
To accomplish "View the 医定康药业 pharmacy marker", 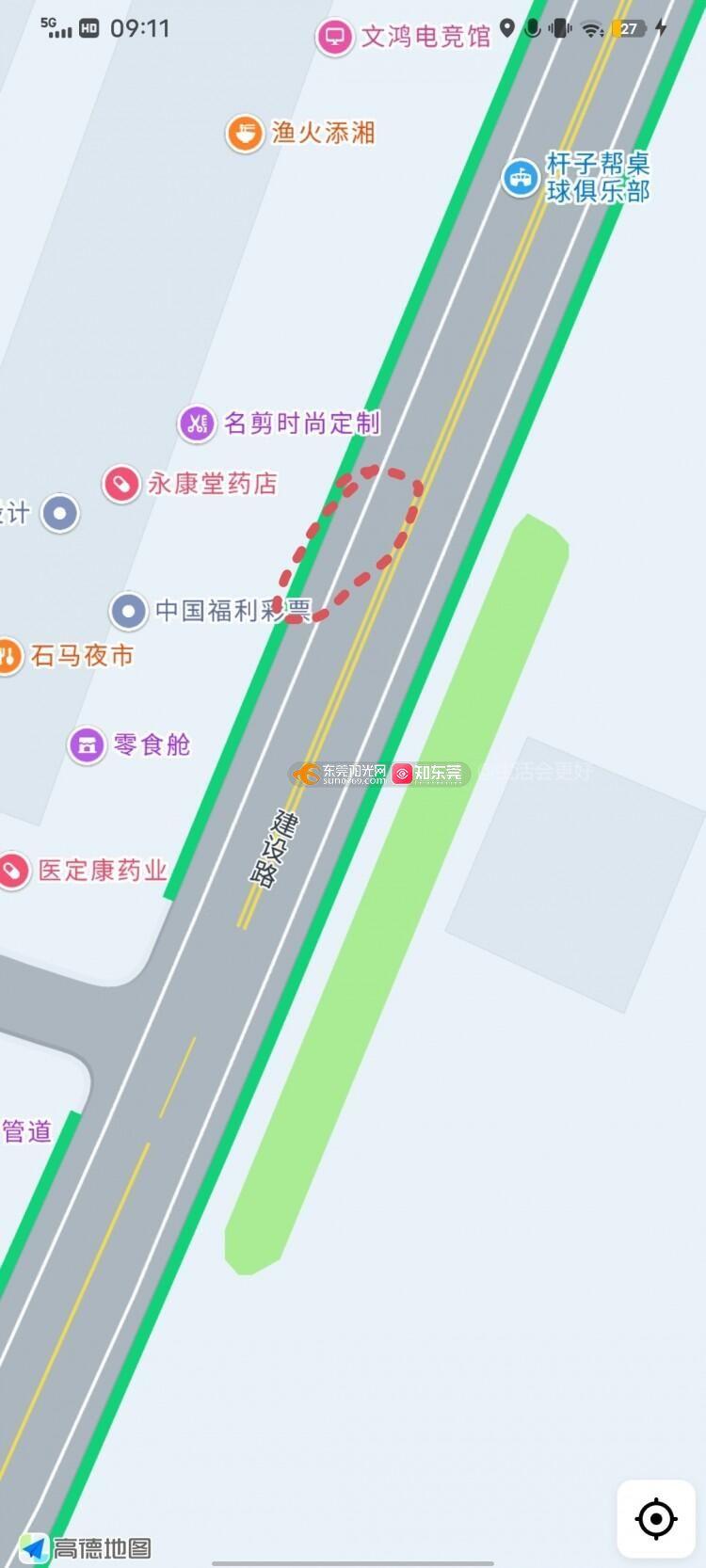I will [x=12, y=871].
